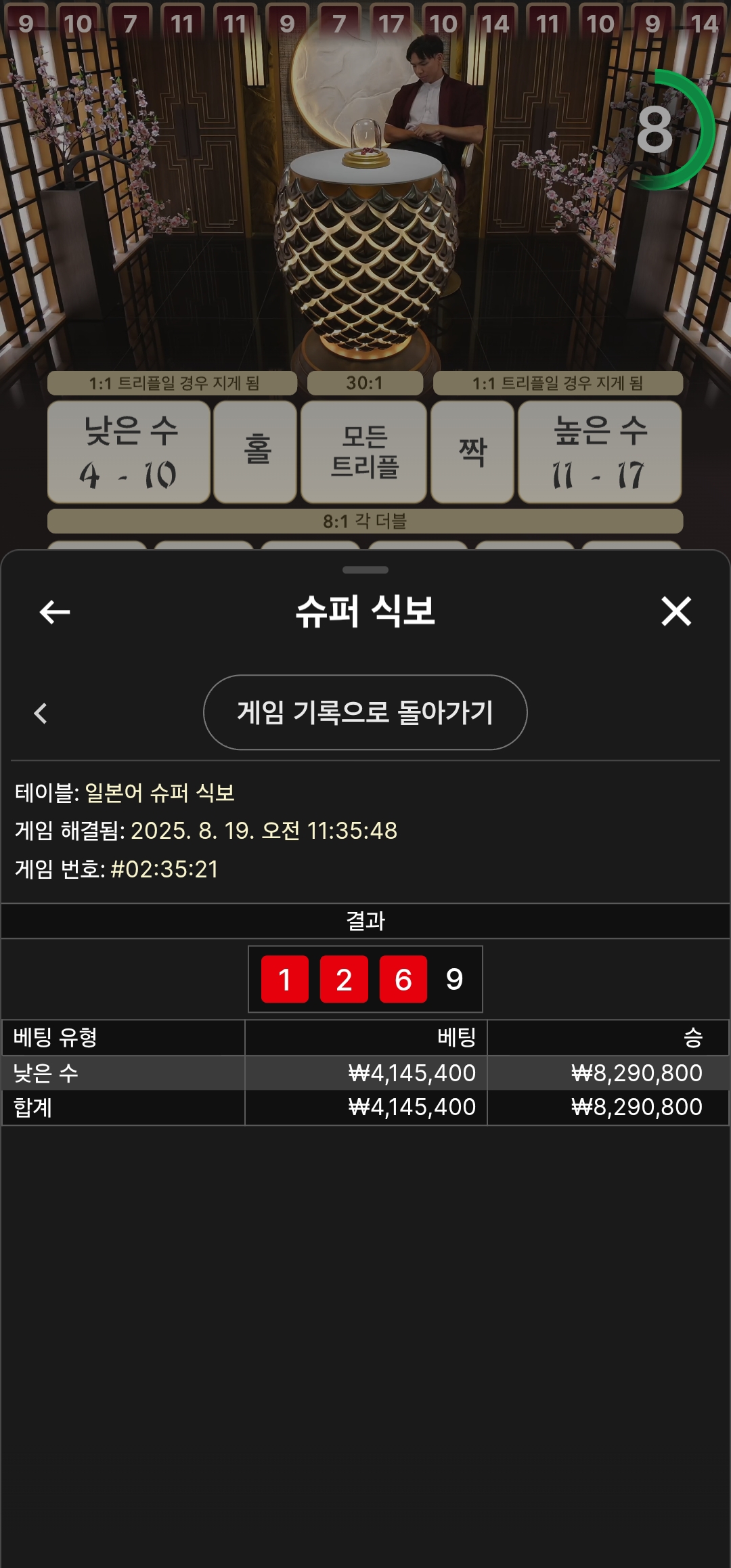Place a bet on 낮은 수 4-10
Viewport: 731px width, 1568px height.
(129, 452)
